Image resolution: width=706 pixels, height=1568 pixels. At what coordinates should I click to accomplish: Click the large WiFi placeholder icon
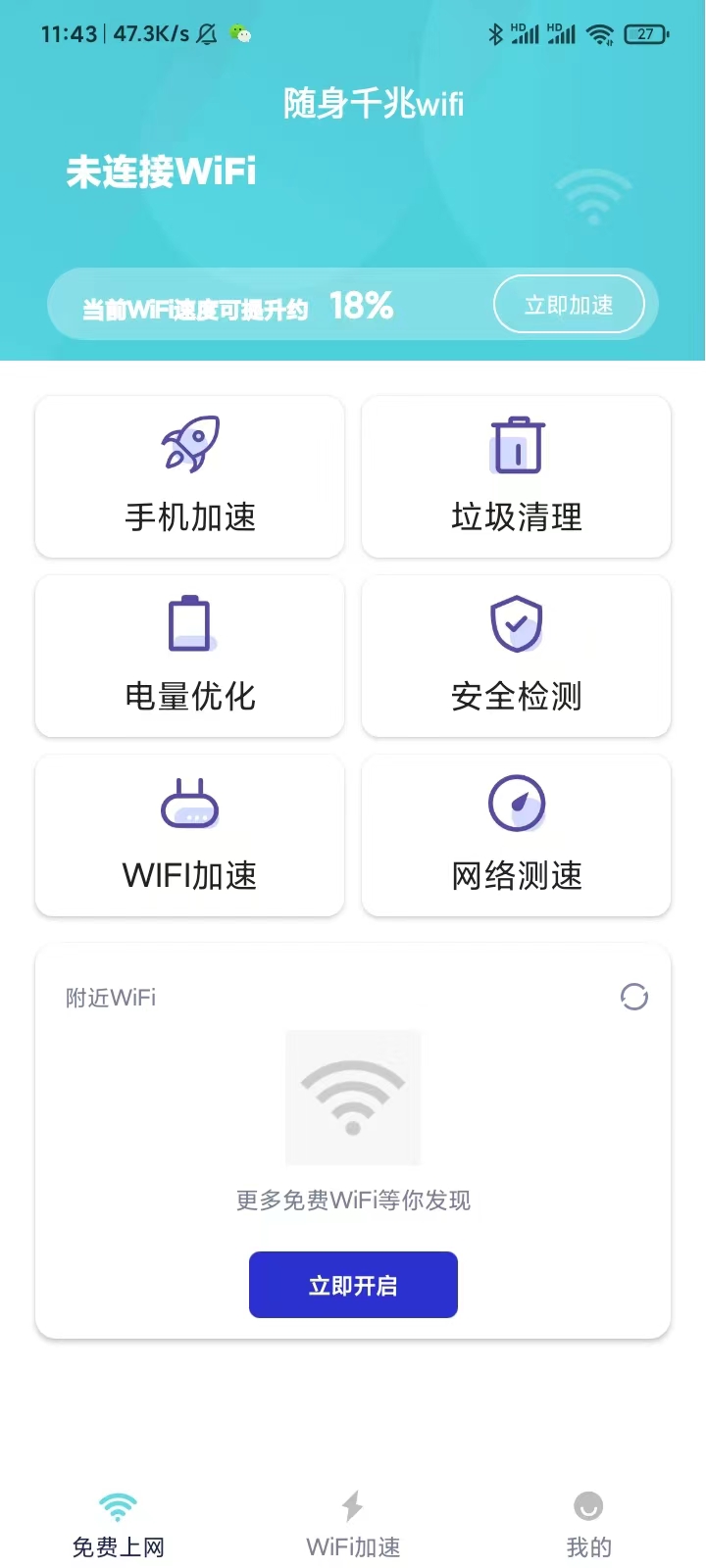point(353,1098)
